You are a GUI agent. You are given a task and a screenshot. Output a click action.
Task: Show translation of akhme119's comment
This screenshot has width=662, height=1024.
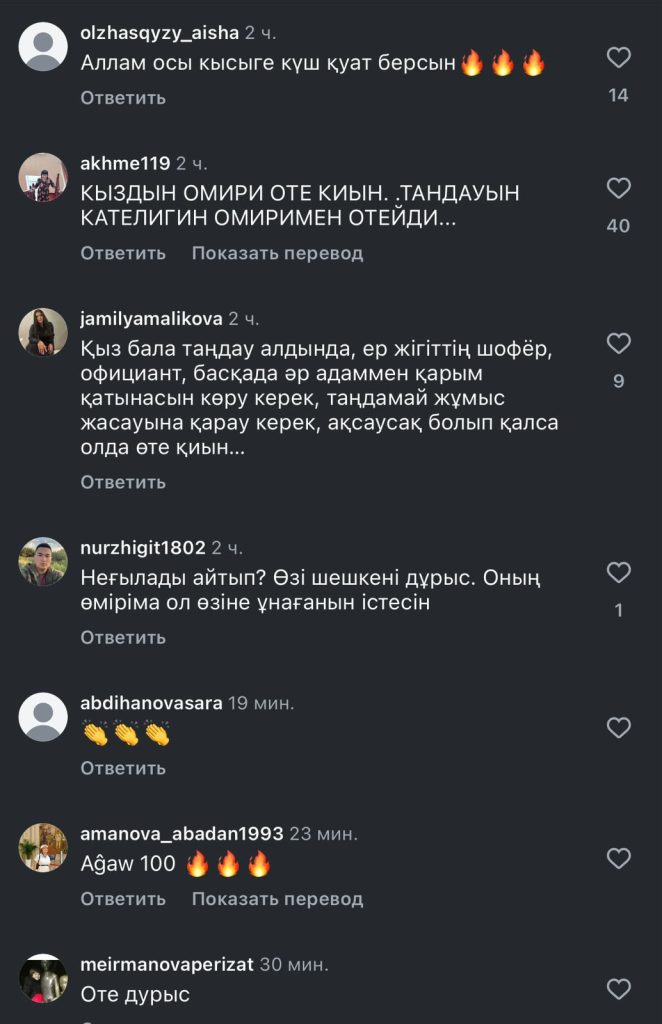[x=277, y=253]
